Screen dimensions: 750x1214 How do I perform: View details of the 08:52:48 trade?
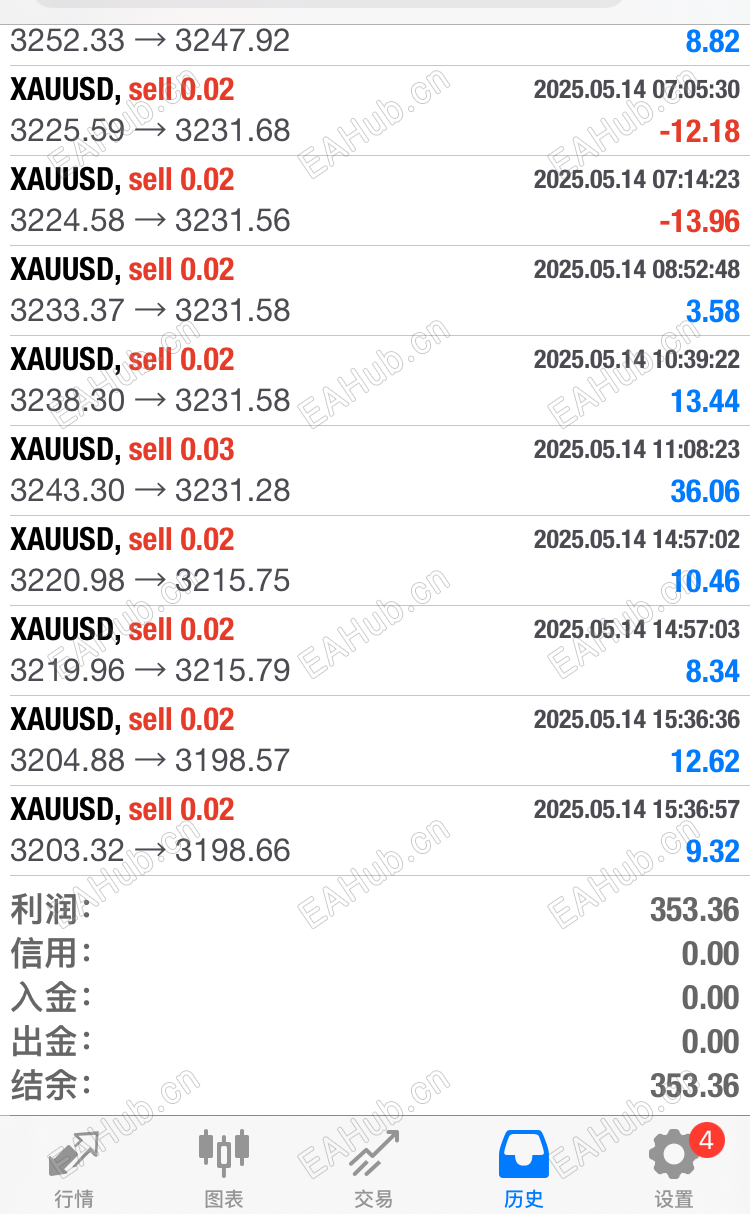tap(375, 291)
